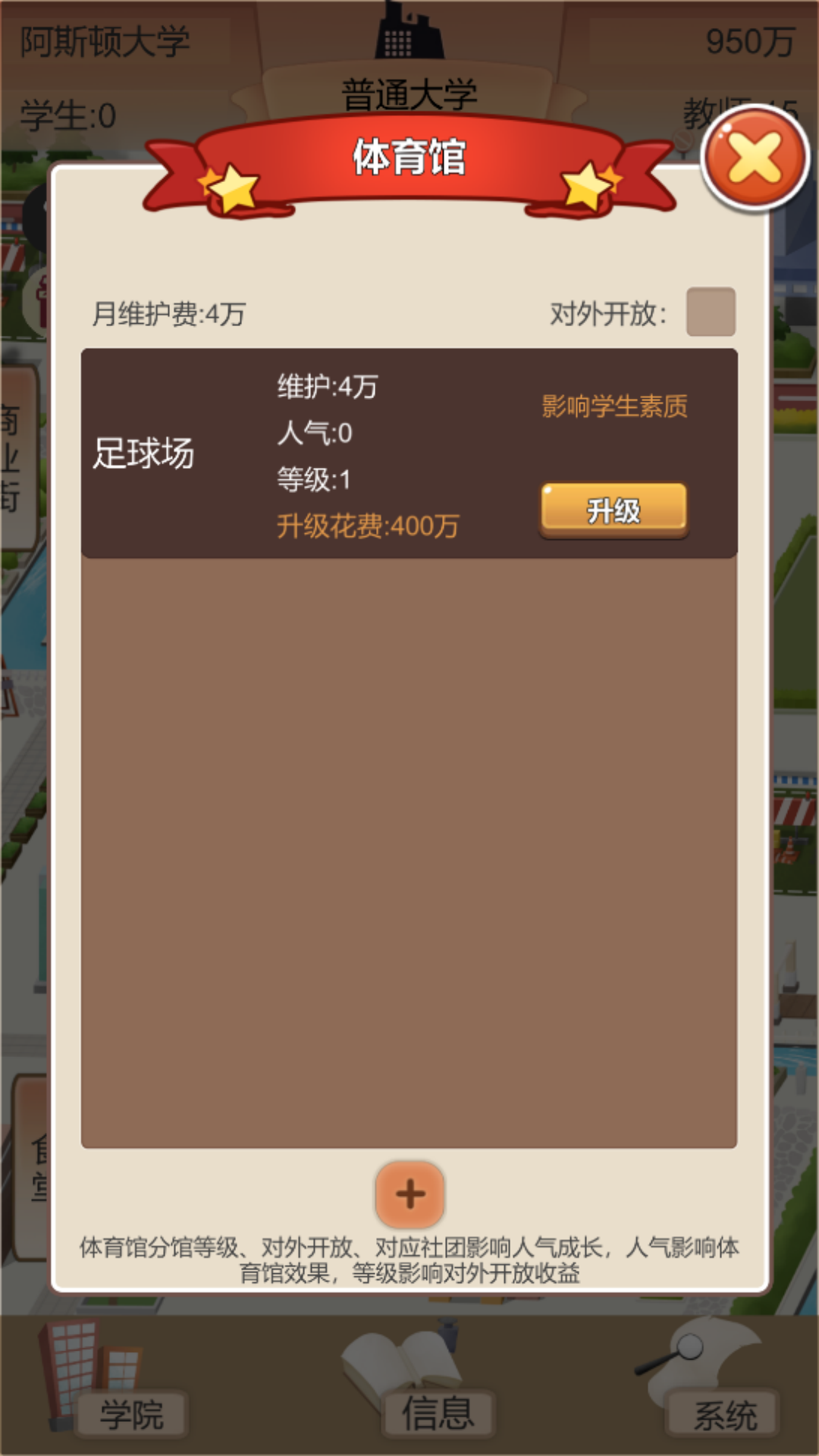This screenshot has width=819, height=1456.
Task: Upgrade the 足球场 with 升级 button
Action: 613,510
